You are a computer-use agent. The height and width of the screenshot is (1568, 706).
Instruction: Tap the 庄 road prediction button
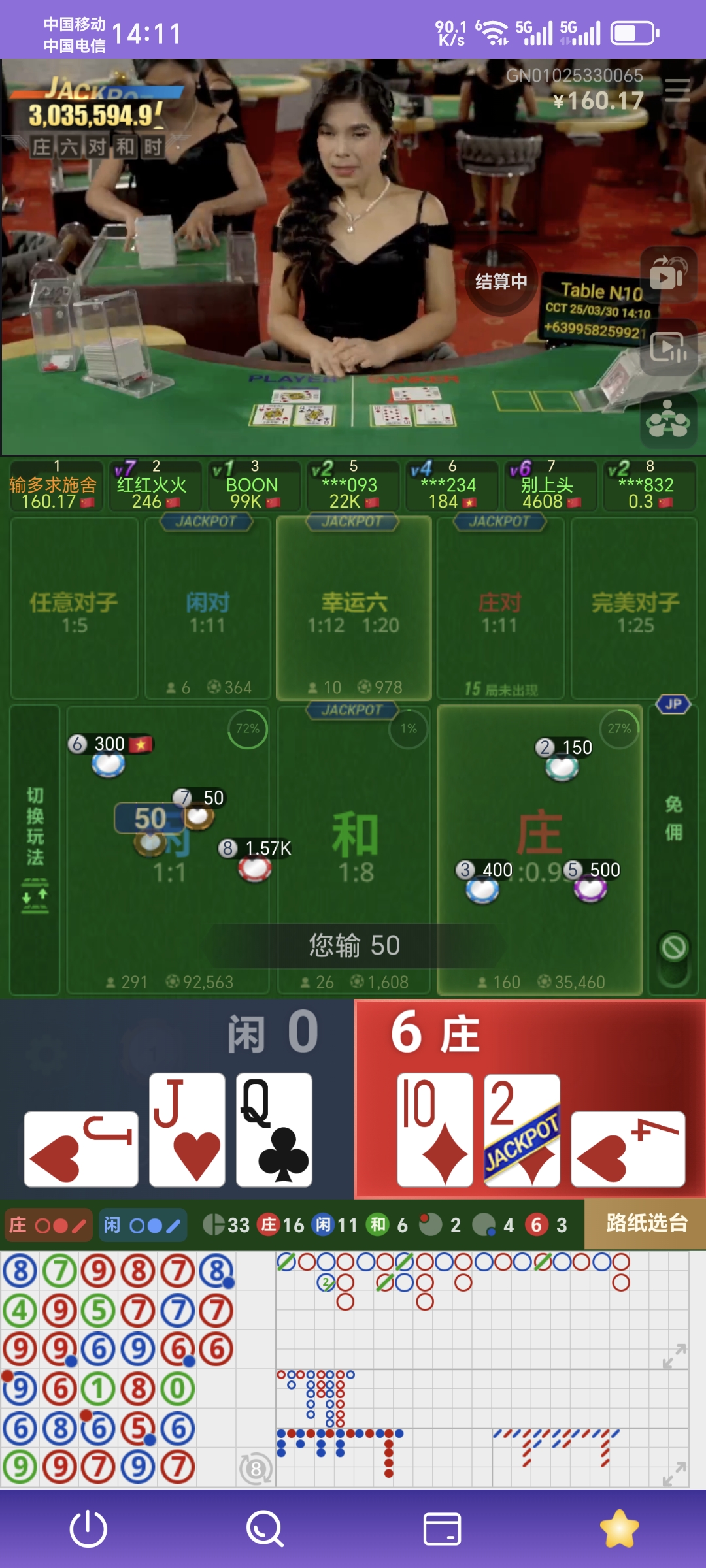coord(48,1226)
